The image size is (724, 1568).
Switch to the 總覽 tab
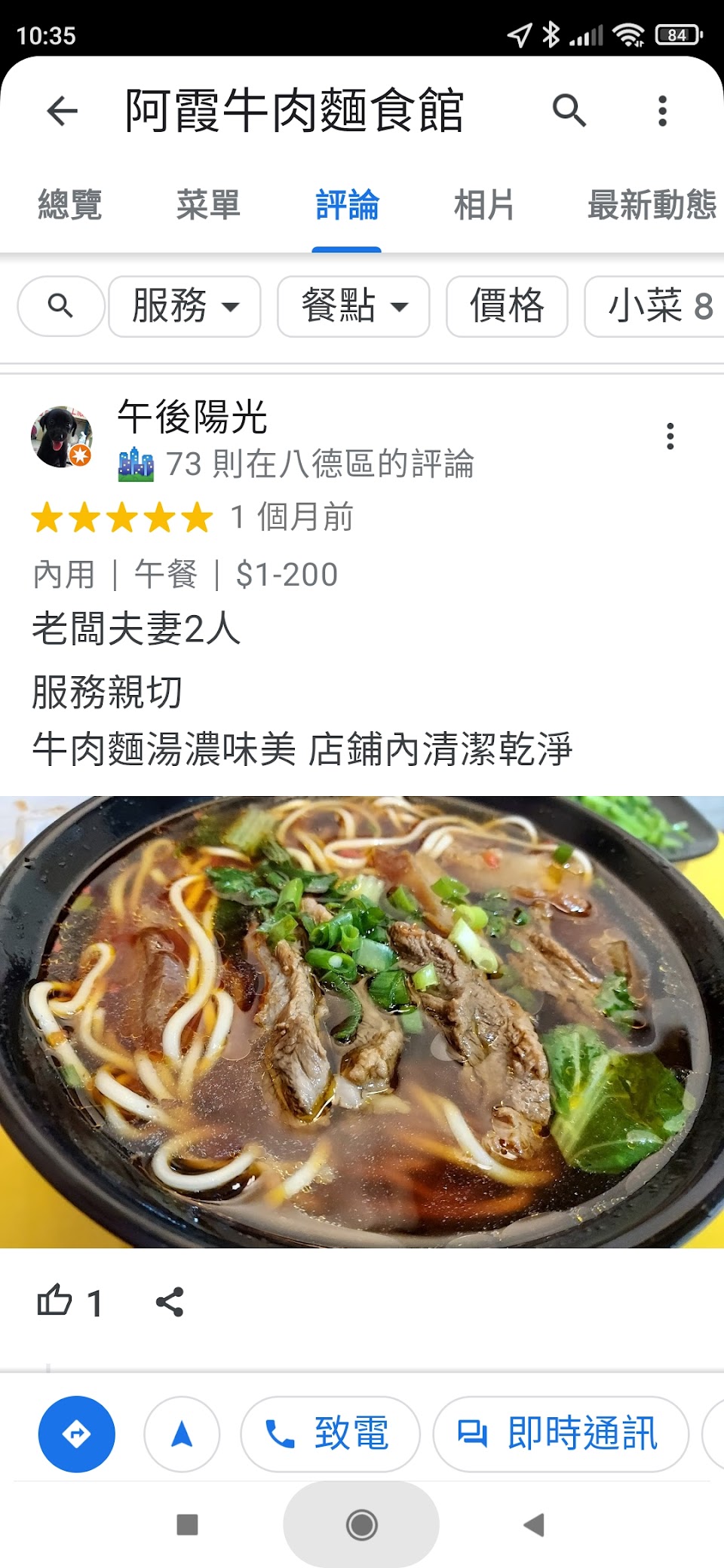70,205
